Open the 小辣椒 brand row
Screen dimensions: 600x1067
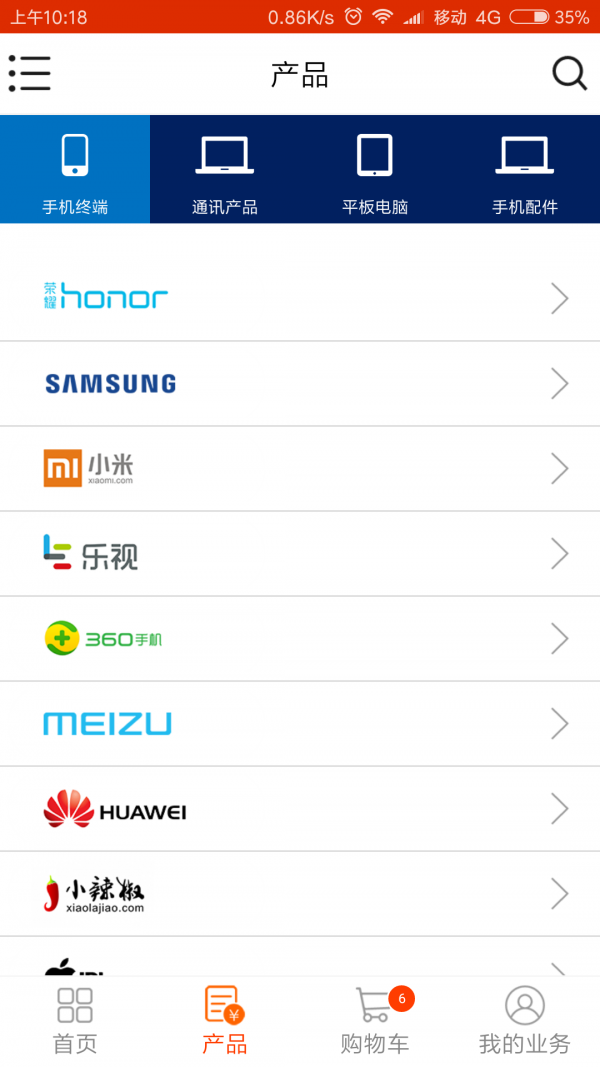[300, 894]
